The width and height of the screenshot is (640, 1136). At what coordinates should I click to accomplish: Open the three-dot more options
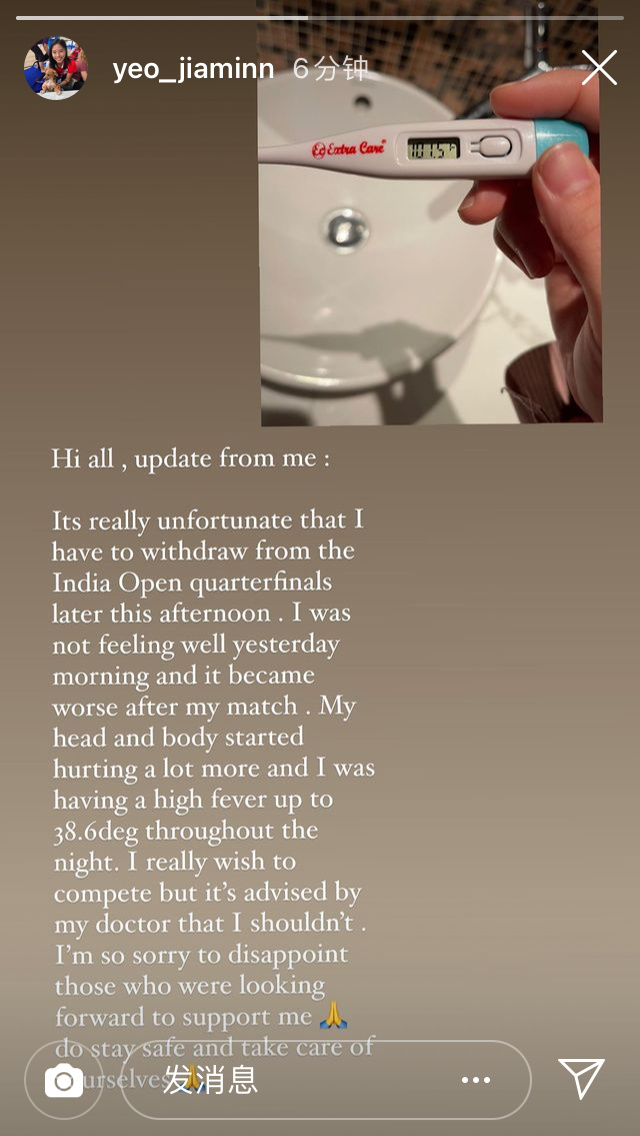tap(476, 1080)
